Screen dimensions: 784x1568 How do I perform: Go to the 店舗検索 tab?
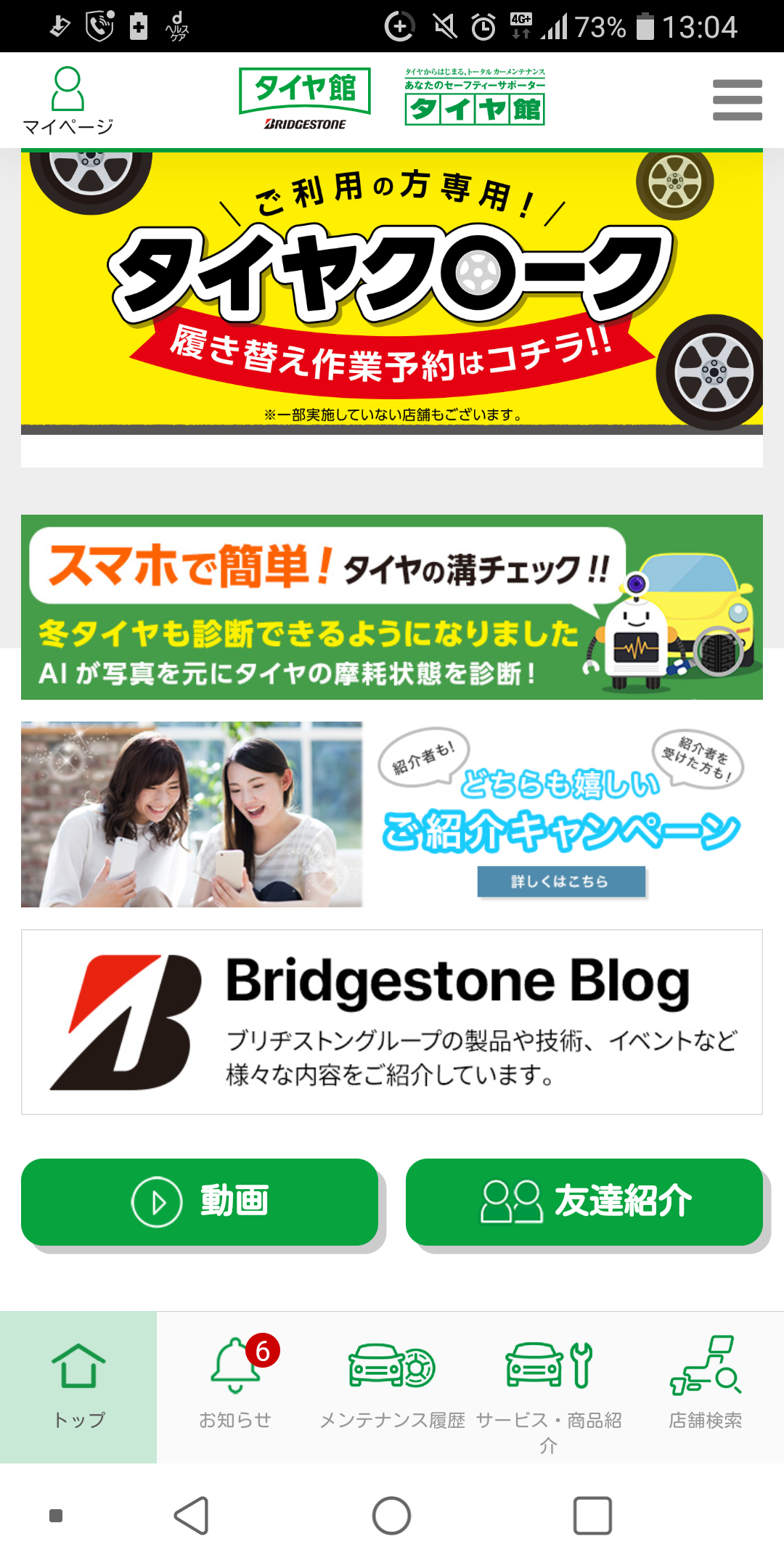(705, 1387)
